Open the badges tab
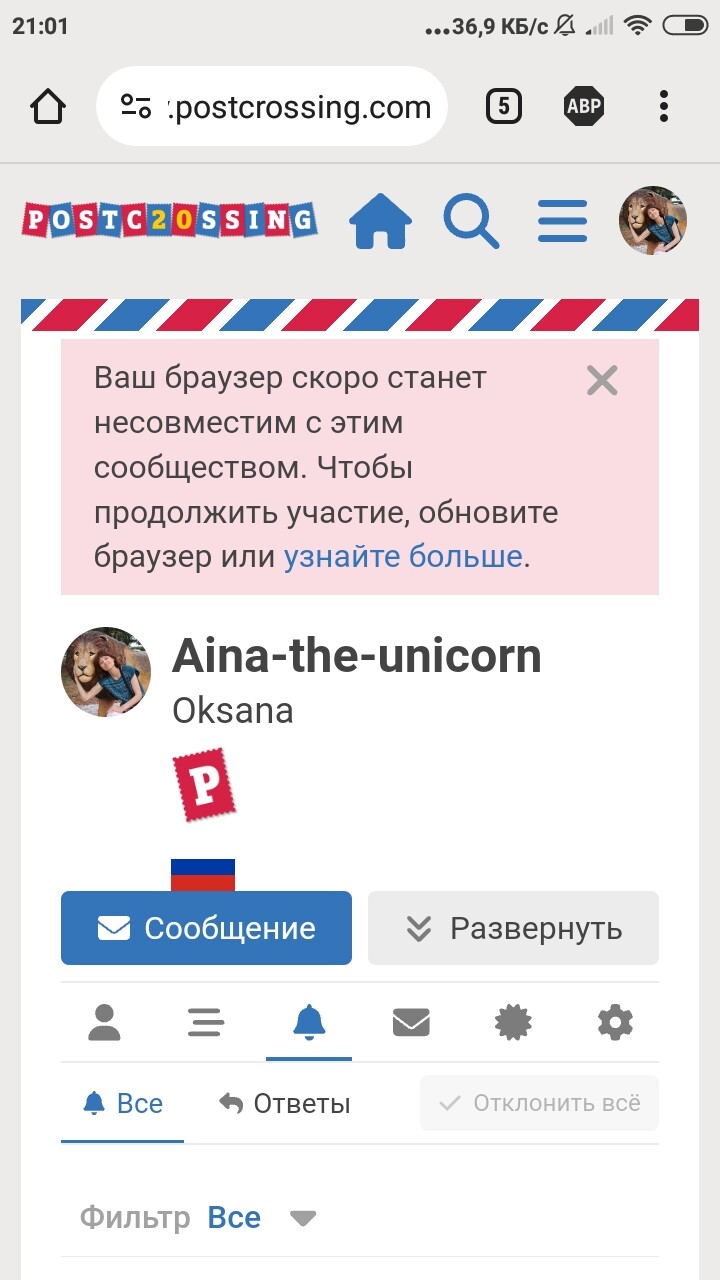Viewport: 720px width, 1280px height. 513,1022
